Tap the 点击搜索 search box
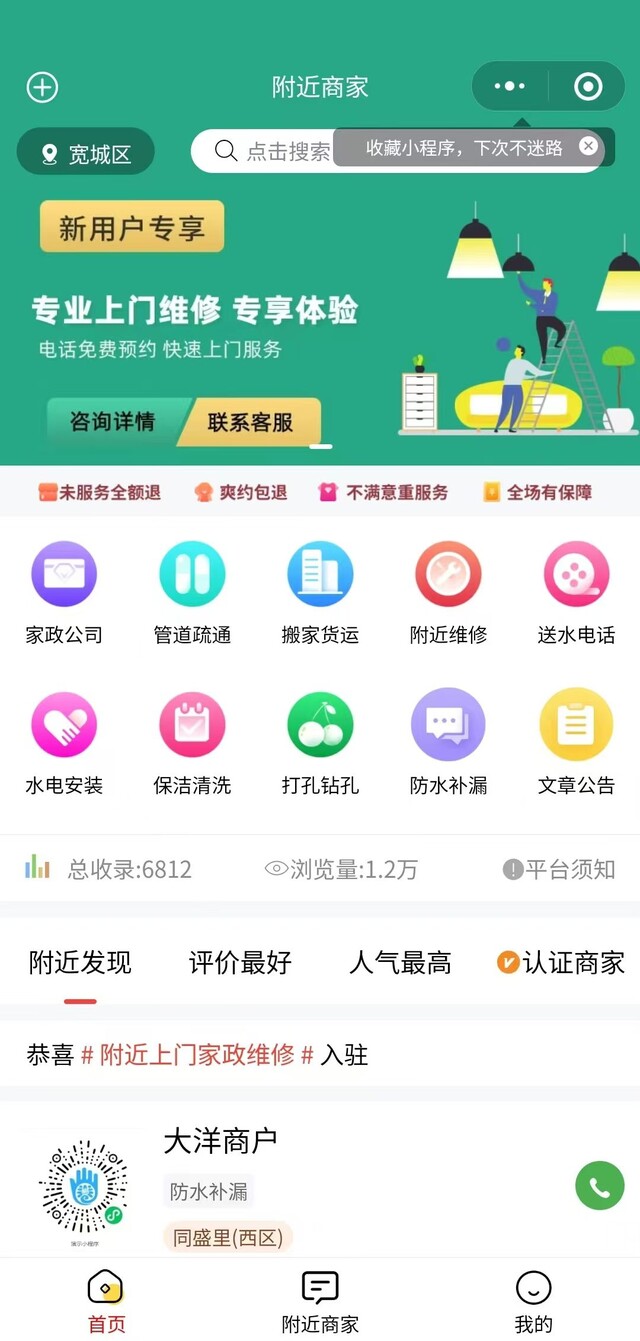The image size is (640, 1341). pyautogui.click(x=270, y=151)
